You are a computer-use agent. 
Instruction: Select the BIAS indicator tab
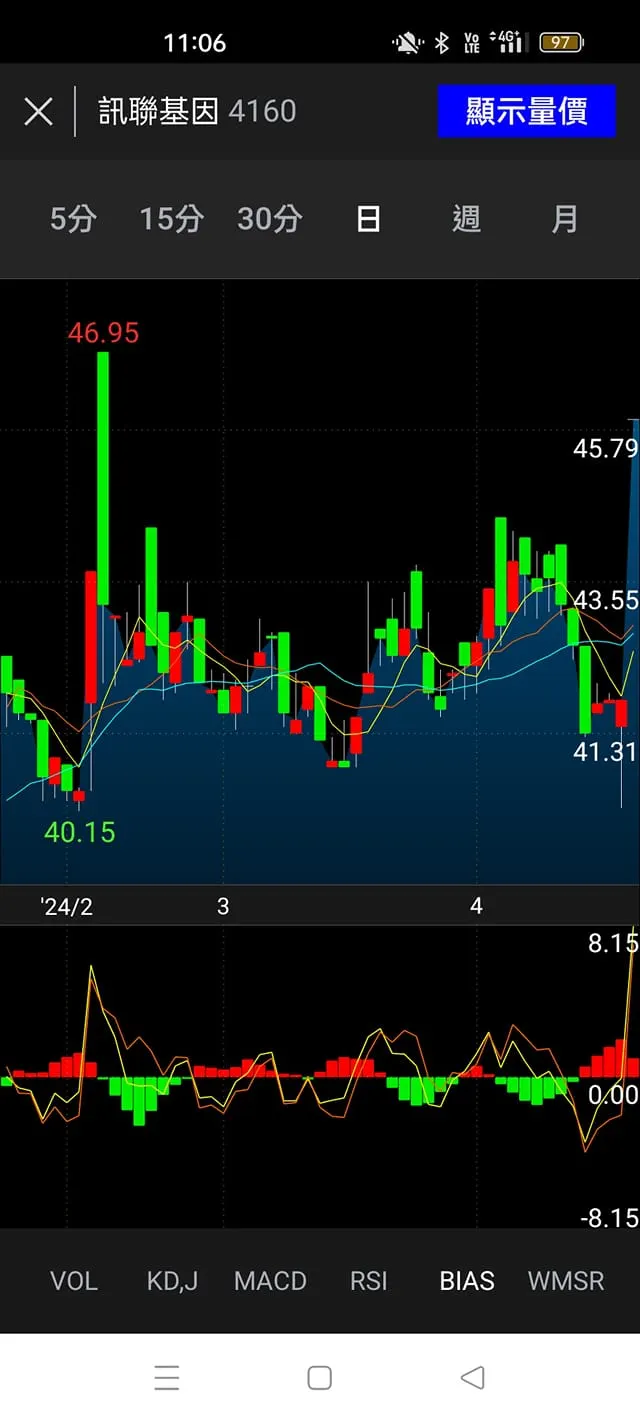(x=467, y=1281)
